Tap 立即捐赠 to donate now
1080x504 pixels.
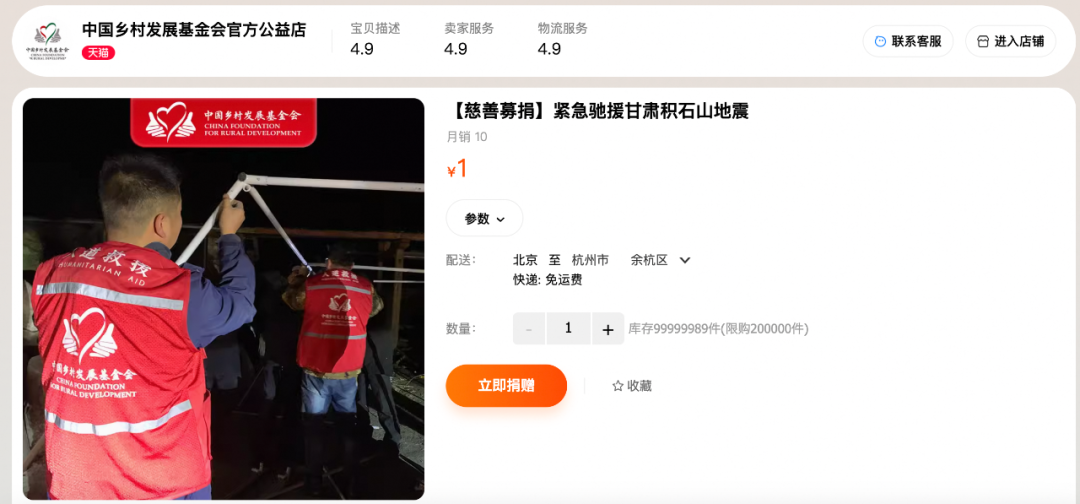tap(506, 385)
